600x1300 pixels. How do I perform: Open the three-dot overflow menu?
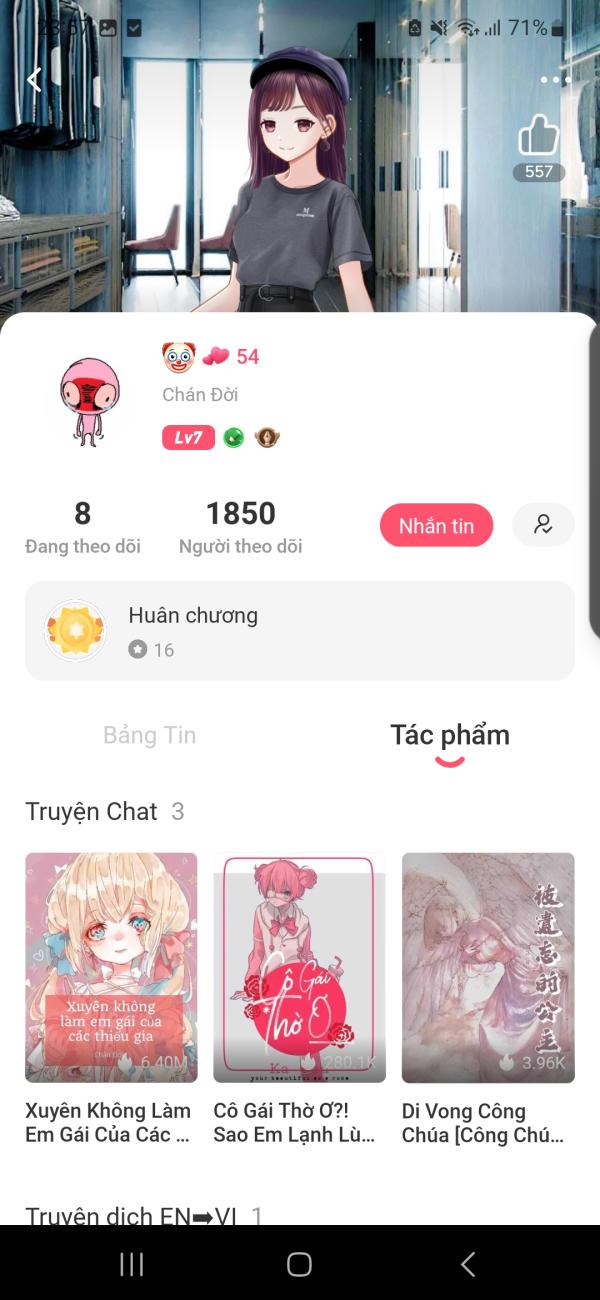tap(555, 79)
